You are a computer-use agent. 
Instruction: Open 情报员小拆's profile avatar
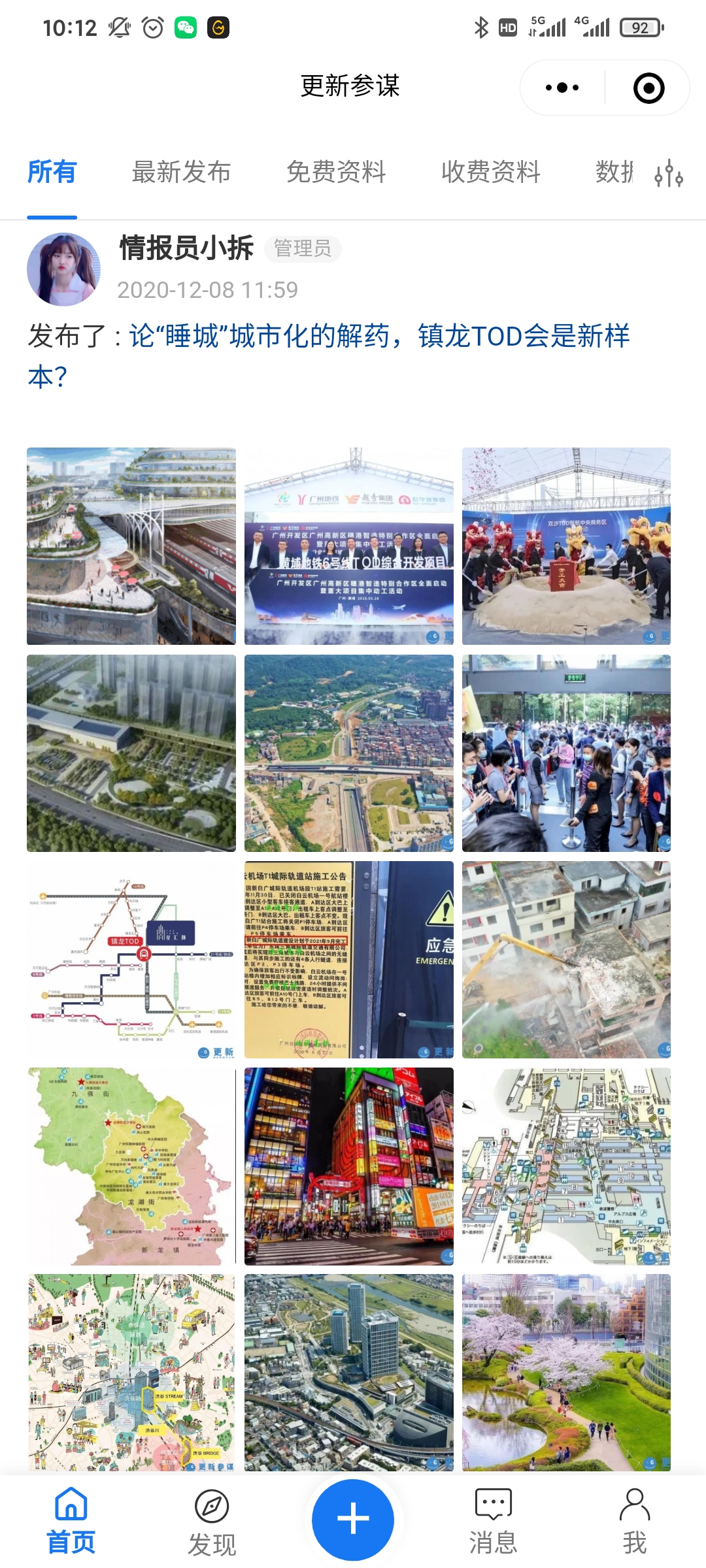coord(63,269)
